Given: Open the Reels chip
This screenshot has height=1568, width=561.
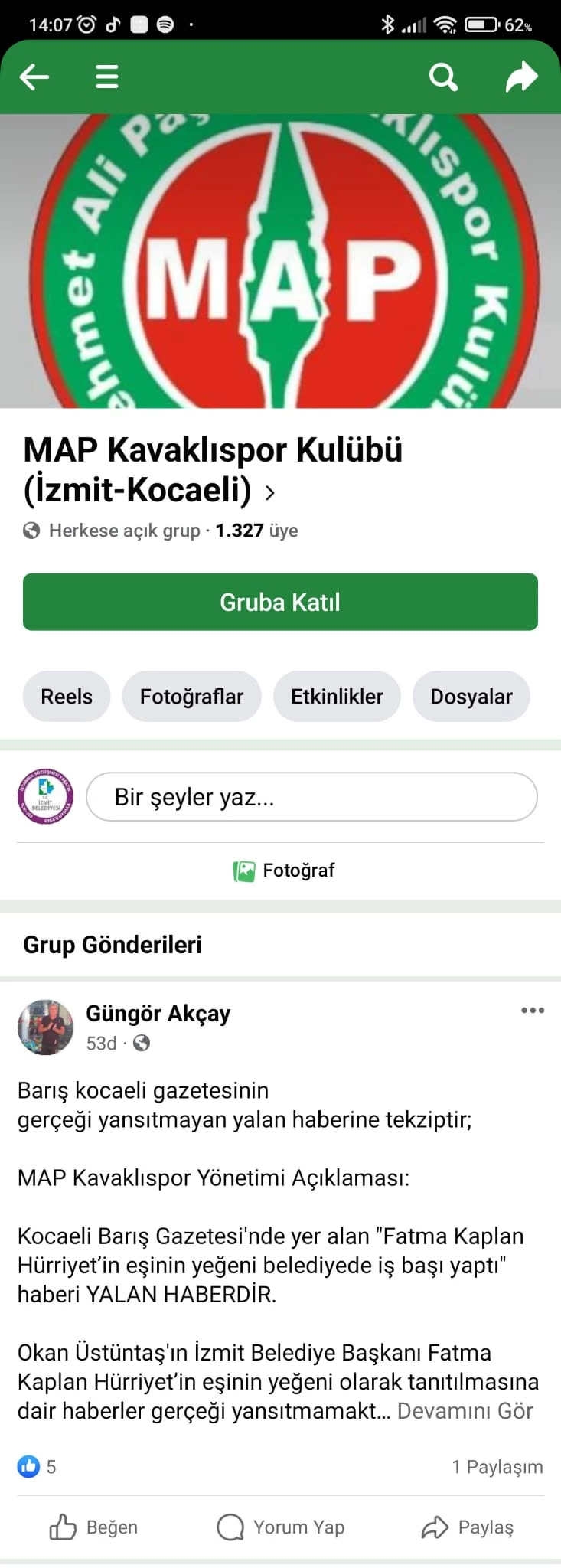Looking at the screenshot, I should pyautogui.click(x=67, y=697).
